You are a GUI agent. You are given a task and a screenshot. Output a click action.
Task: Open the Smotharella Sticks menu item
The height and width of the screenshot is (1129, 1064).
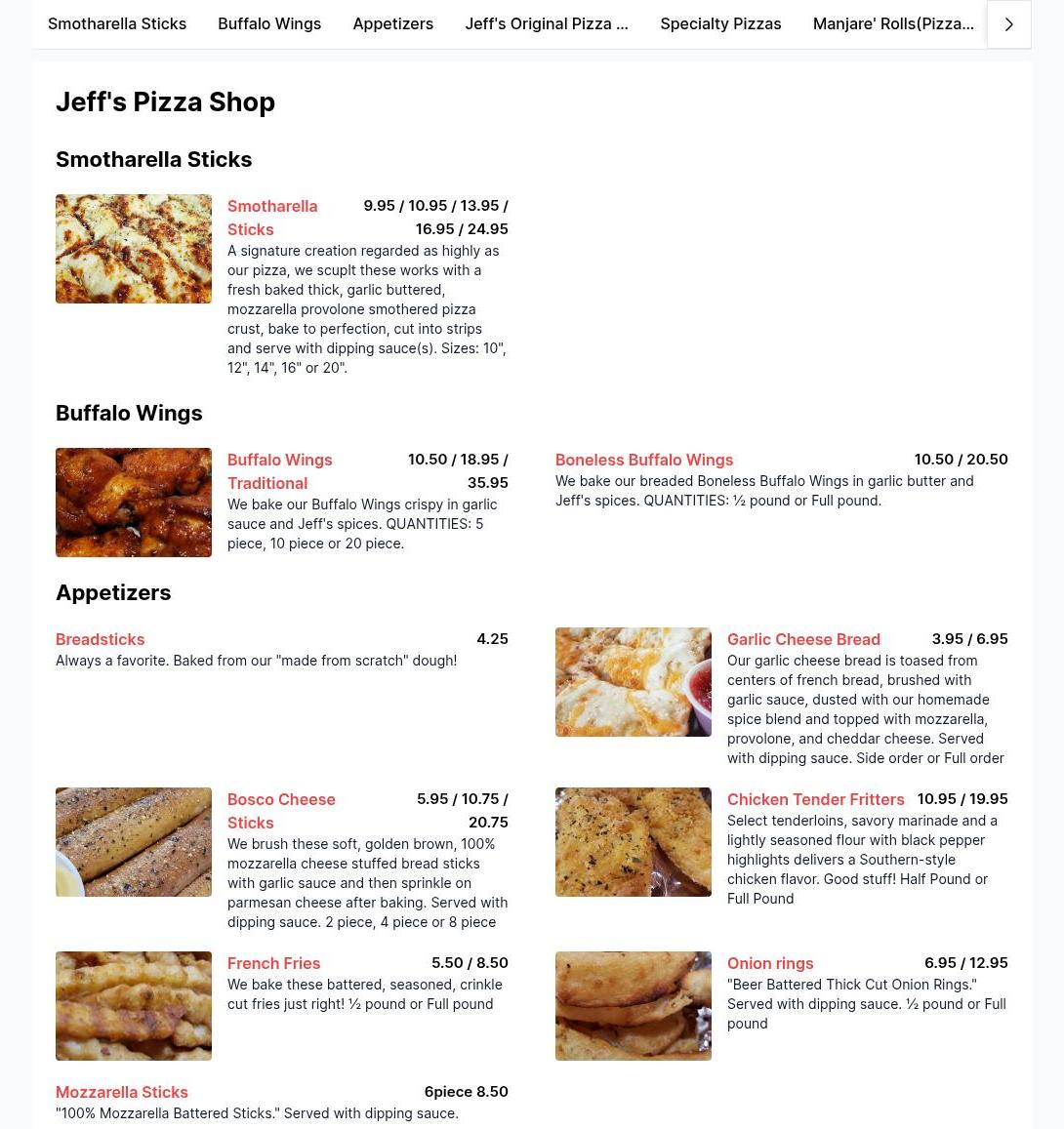pos(272,217)
